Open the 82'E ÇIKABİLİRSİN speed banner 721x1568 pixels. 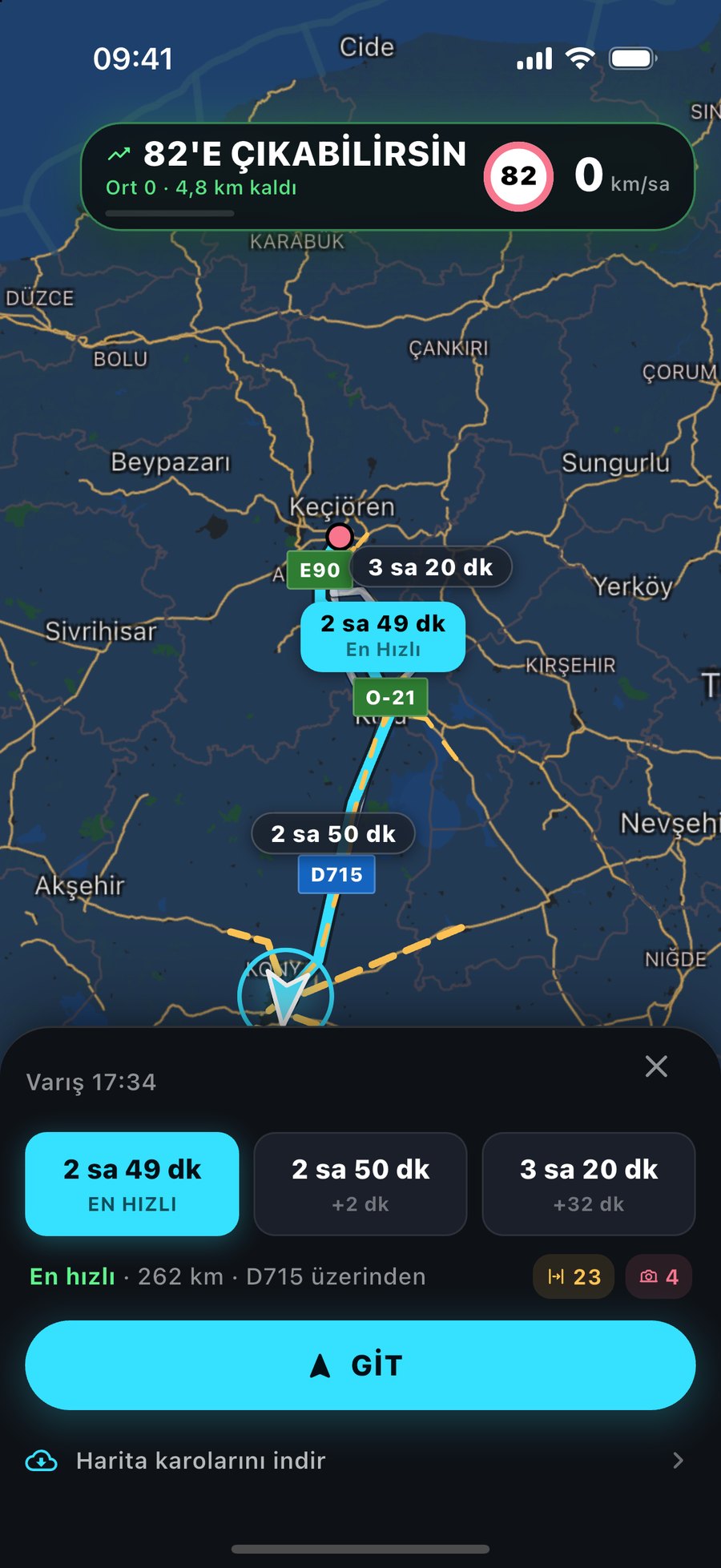(388, 176)
